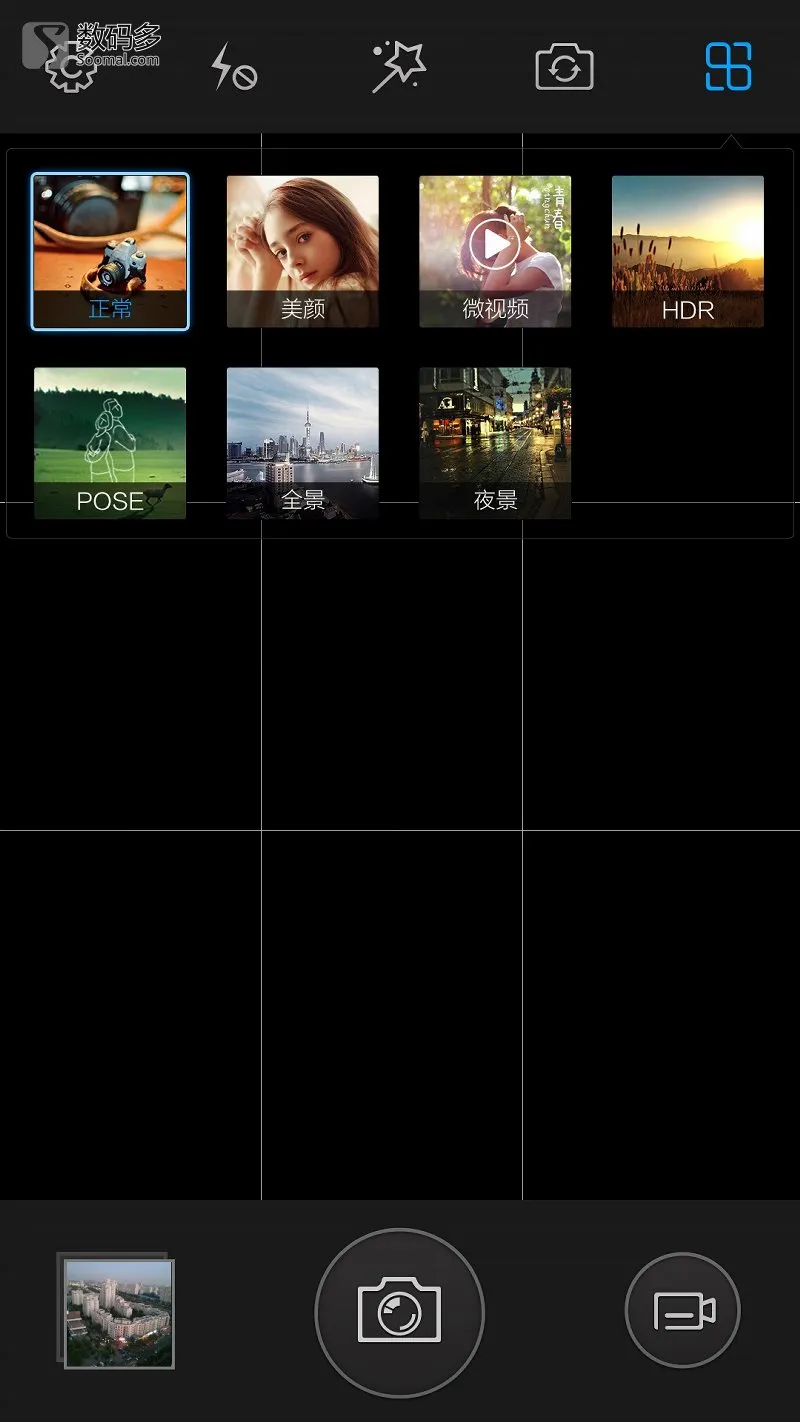Close the shooting modes grid
Viewport: 800px width, 1422px height.
tap(728, 67)
